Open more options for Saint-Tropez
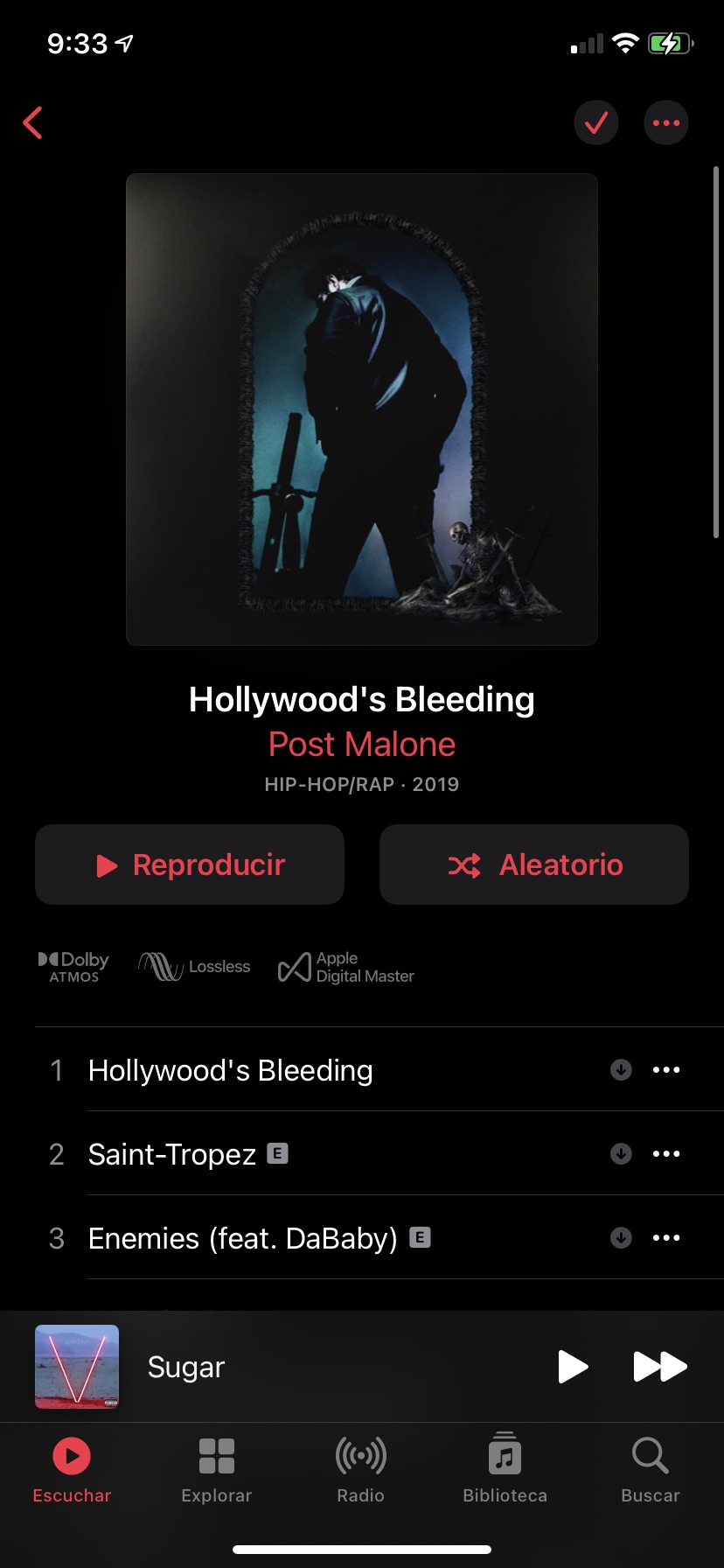The width and height of the screenshot is (724, 1568). coord(666,1154)
